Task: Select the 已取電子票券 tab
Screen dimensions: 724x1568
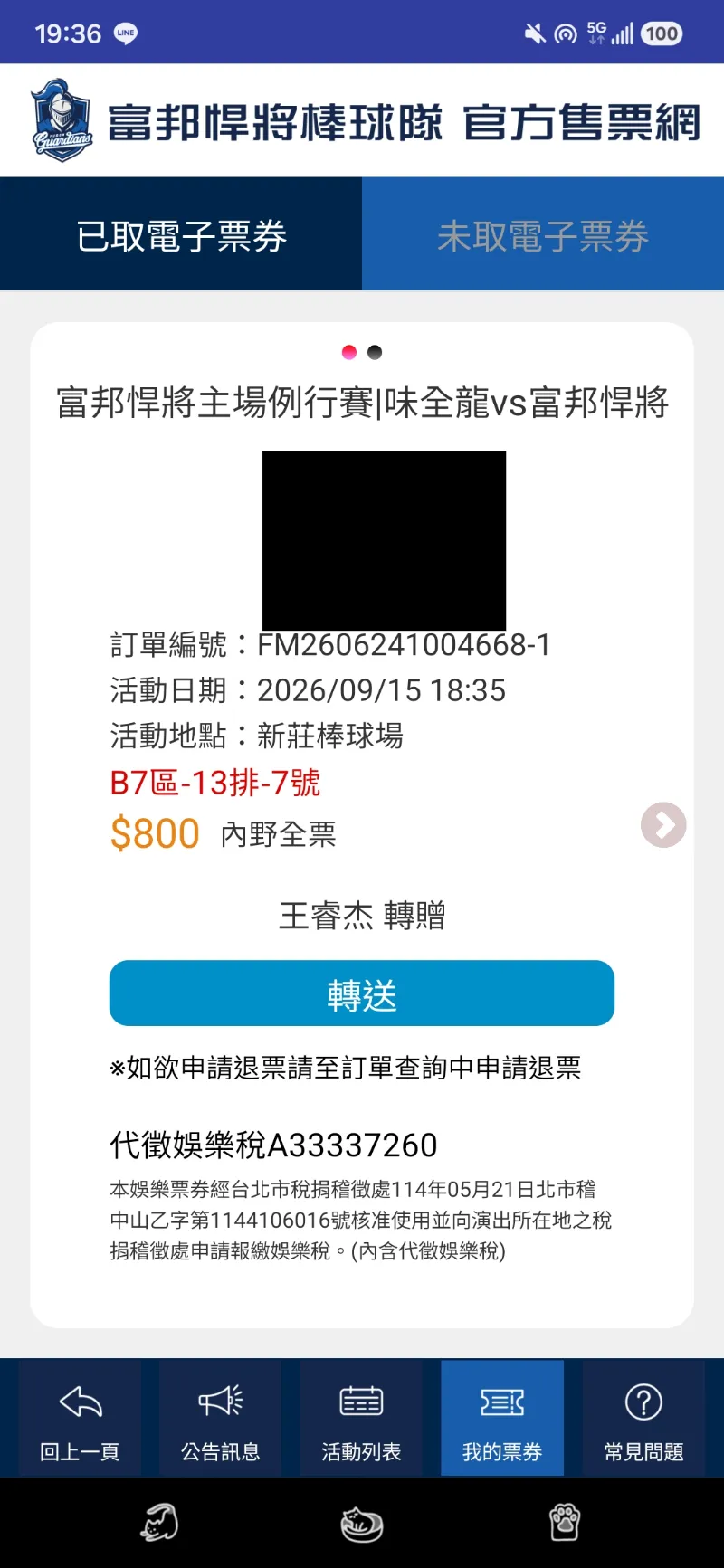Action: point(181,234)
